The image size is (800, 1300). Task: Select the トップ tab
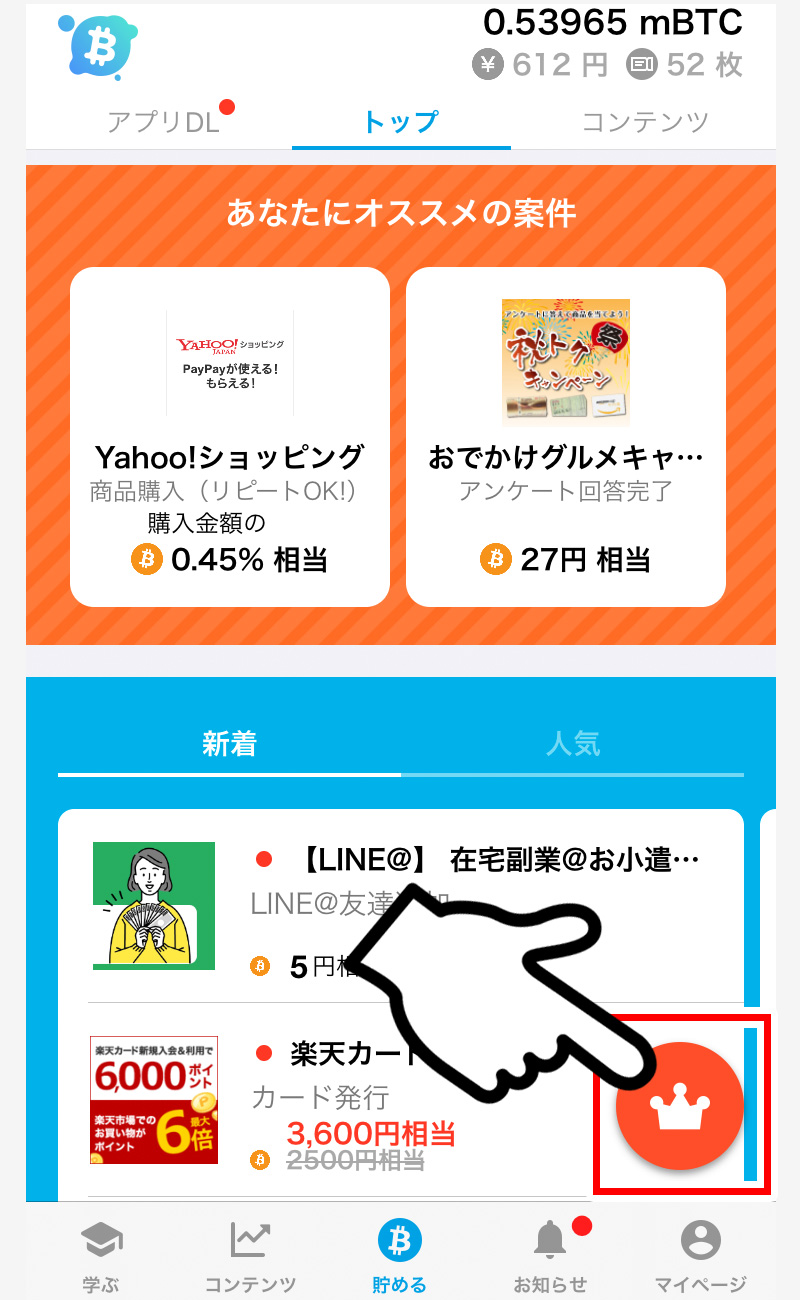pos(400,122)
